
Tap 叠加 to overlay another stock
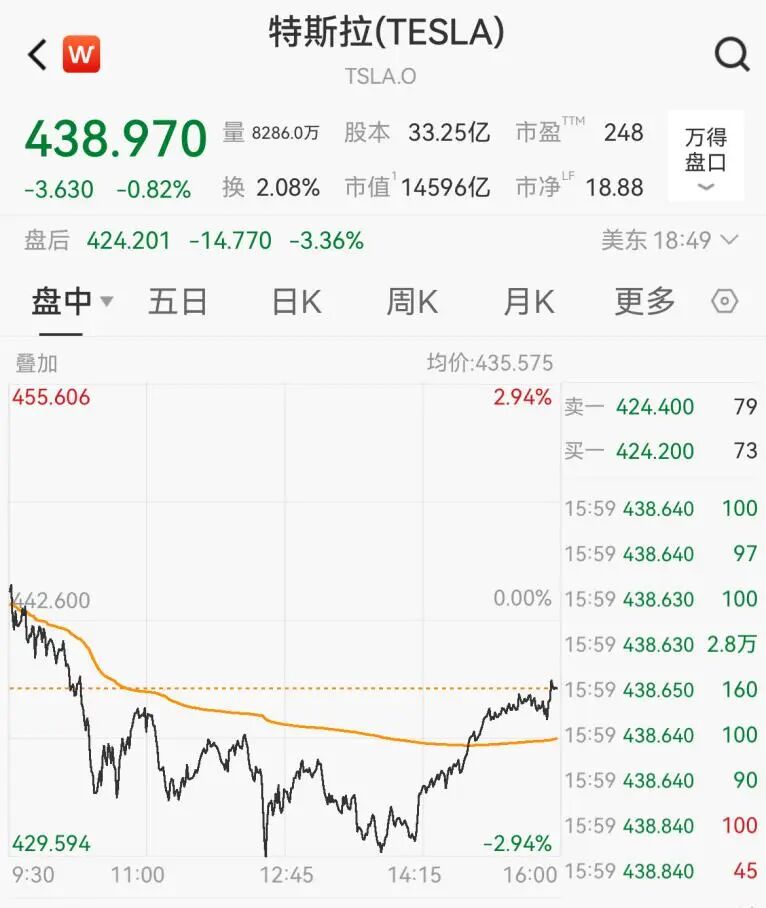point(36,362)
